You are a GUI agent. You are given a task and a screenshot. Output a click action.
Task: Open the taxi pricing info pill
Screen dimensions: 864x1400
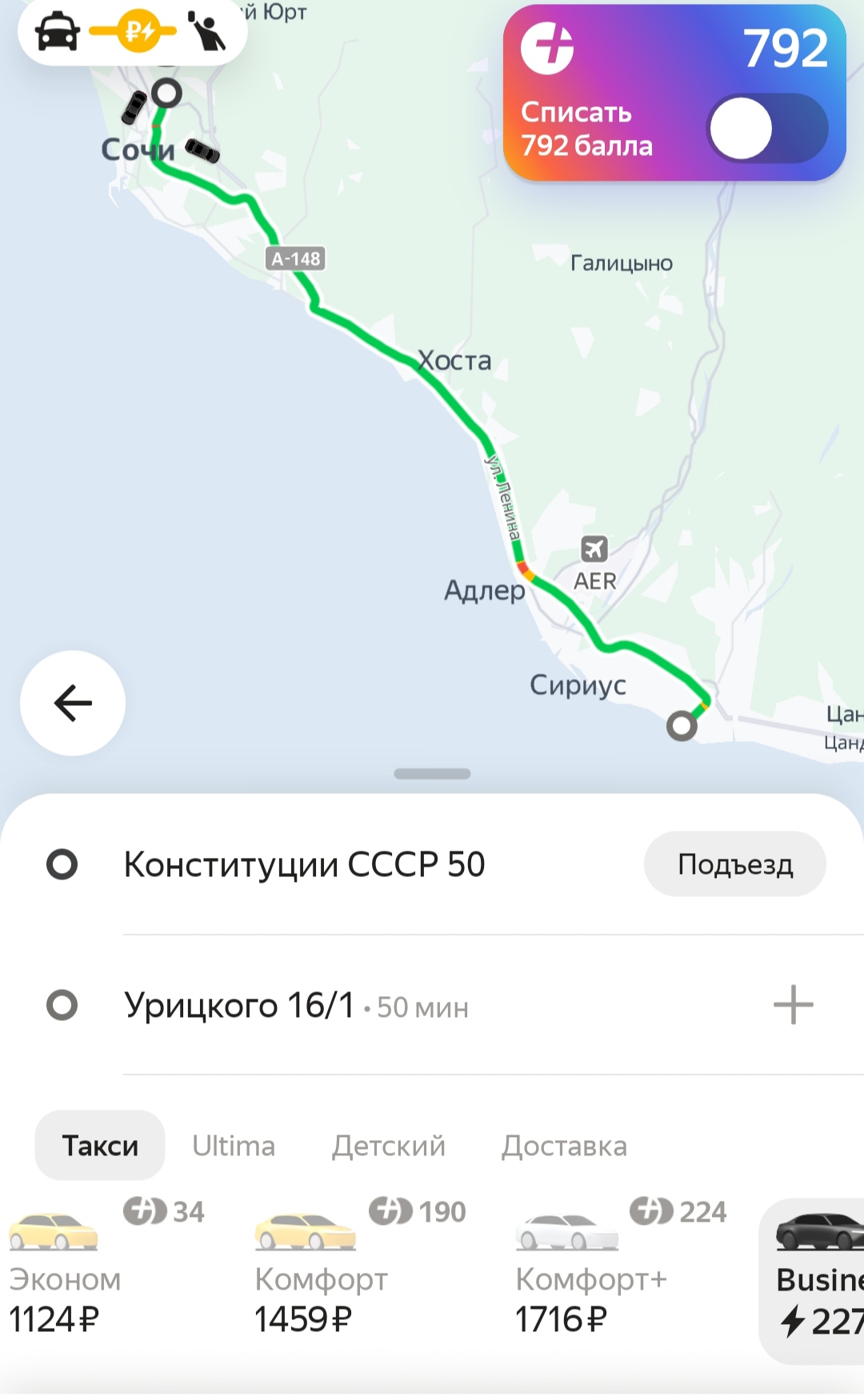[x=132, y=33]
